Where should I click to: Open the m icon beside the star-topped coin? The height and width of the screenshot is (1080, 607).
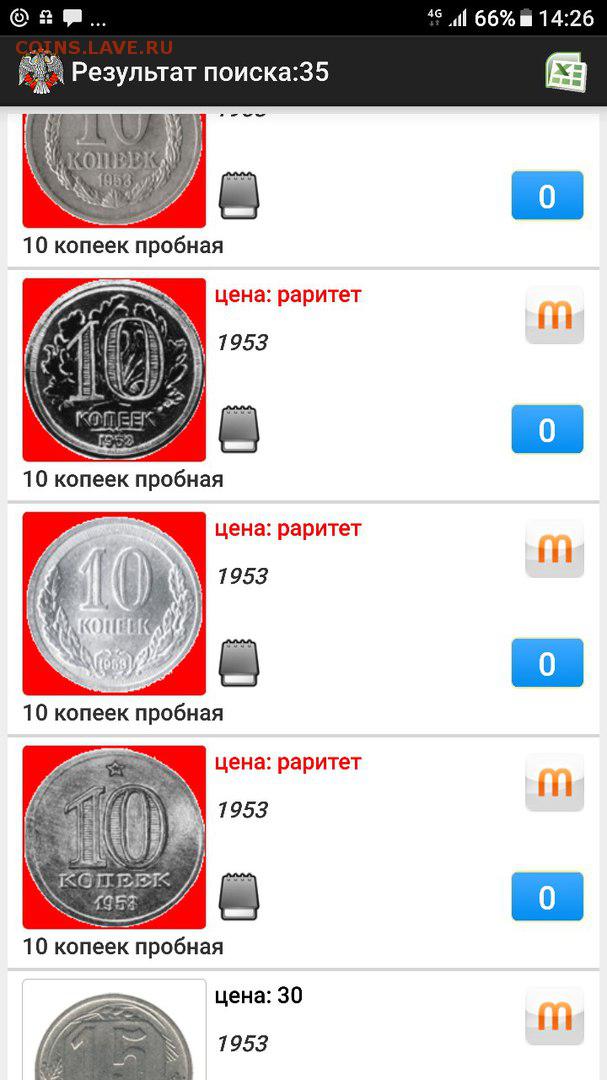[555, 782]
